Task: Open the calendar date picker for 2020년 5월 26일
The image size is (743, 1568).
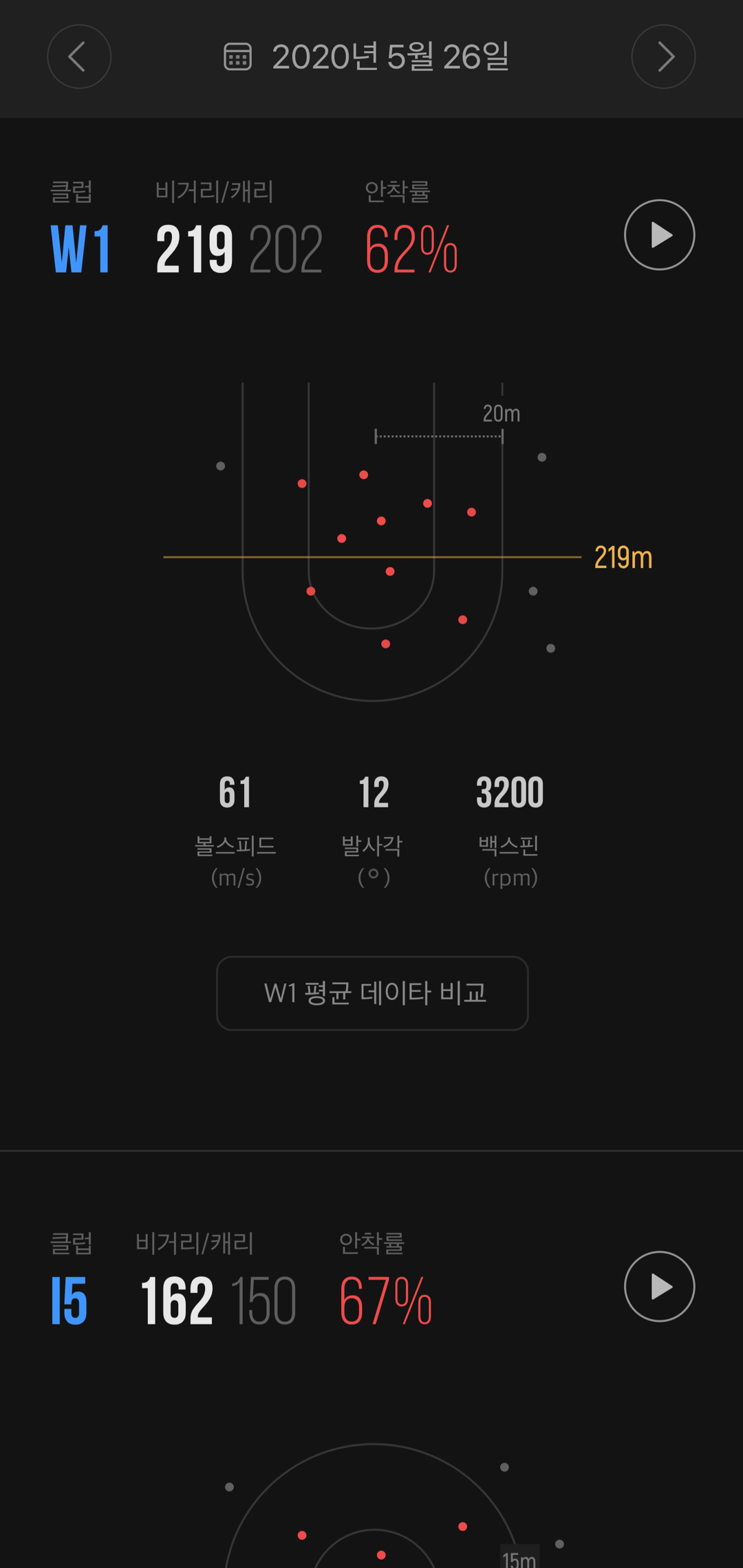Action: click(x=367, y=56)
